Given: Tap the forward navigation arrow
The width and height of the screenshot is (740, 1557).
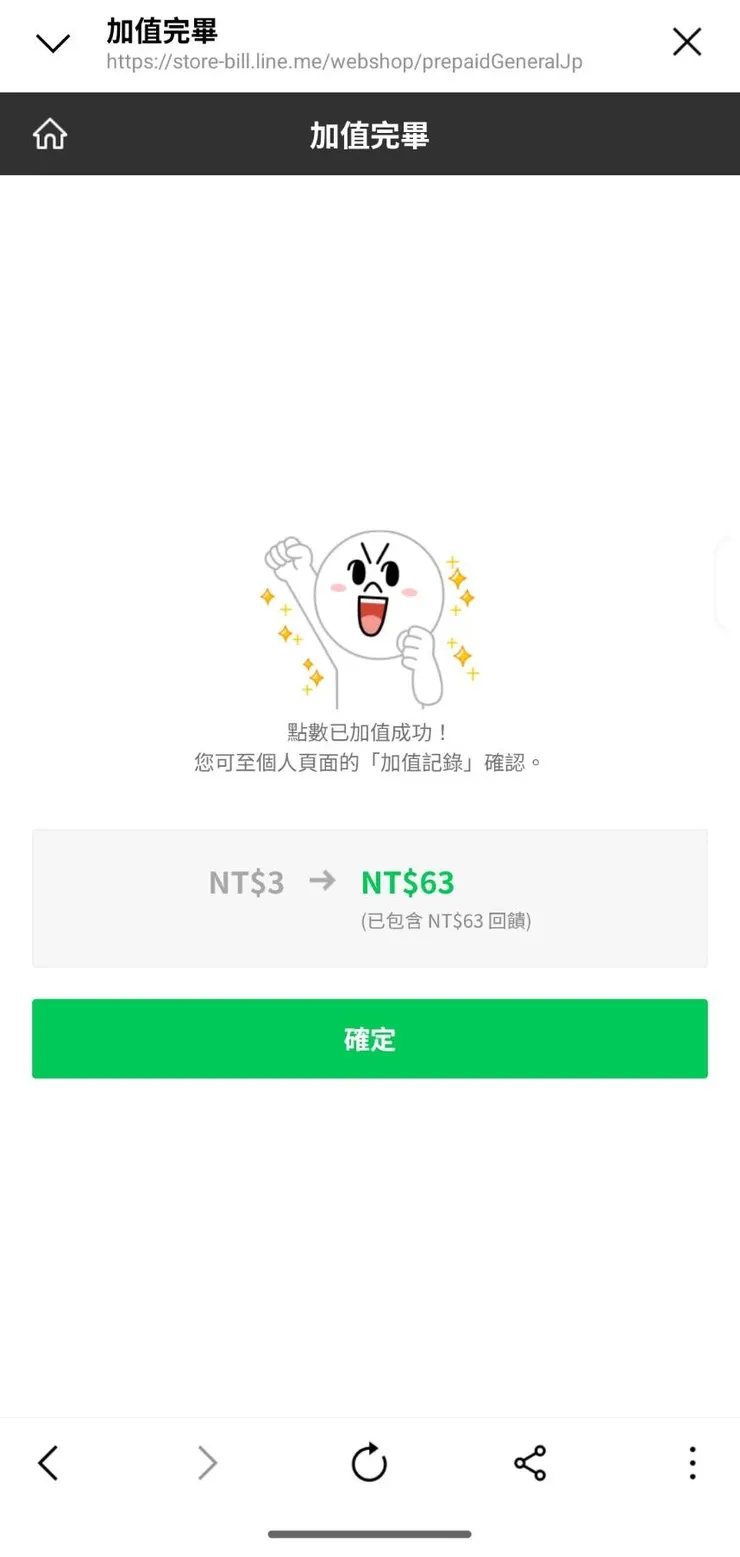Looking at the screenshot, I should 208,1462.
